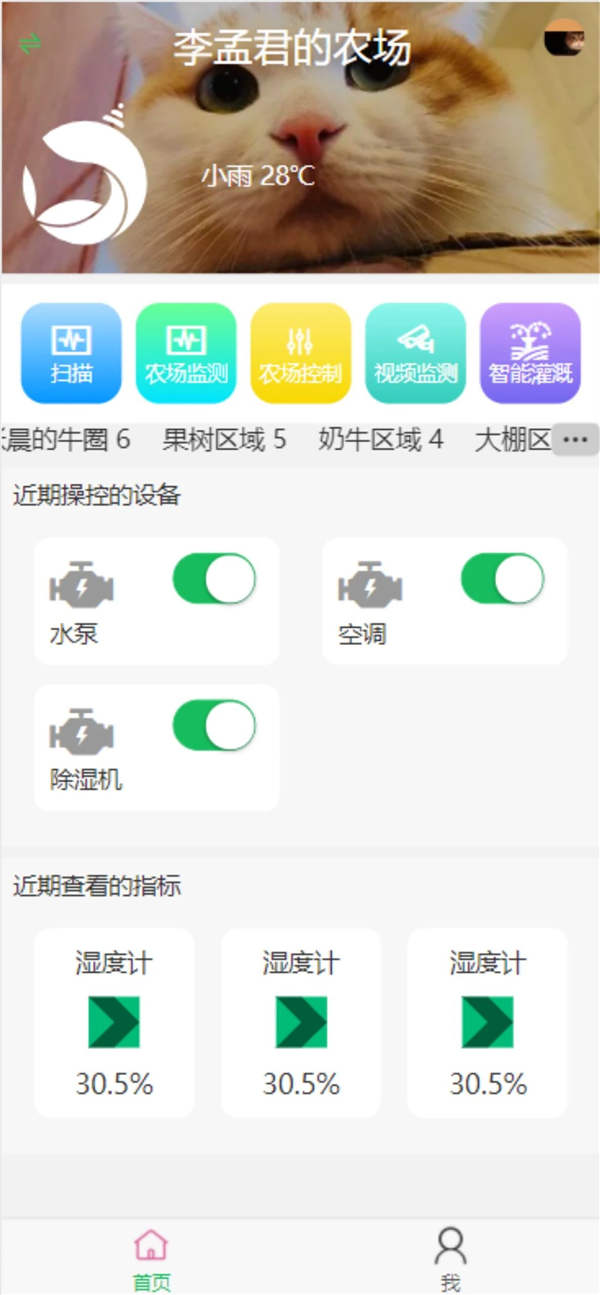This screenshot has height=1295, width=600.
Task: Select the 奶牛区域 4 area tab
Action: [x=380, y=440]
